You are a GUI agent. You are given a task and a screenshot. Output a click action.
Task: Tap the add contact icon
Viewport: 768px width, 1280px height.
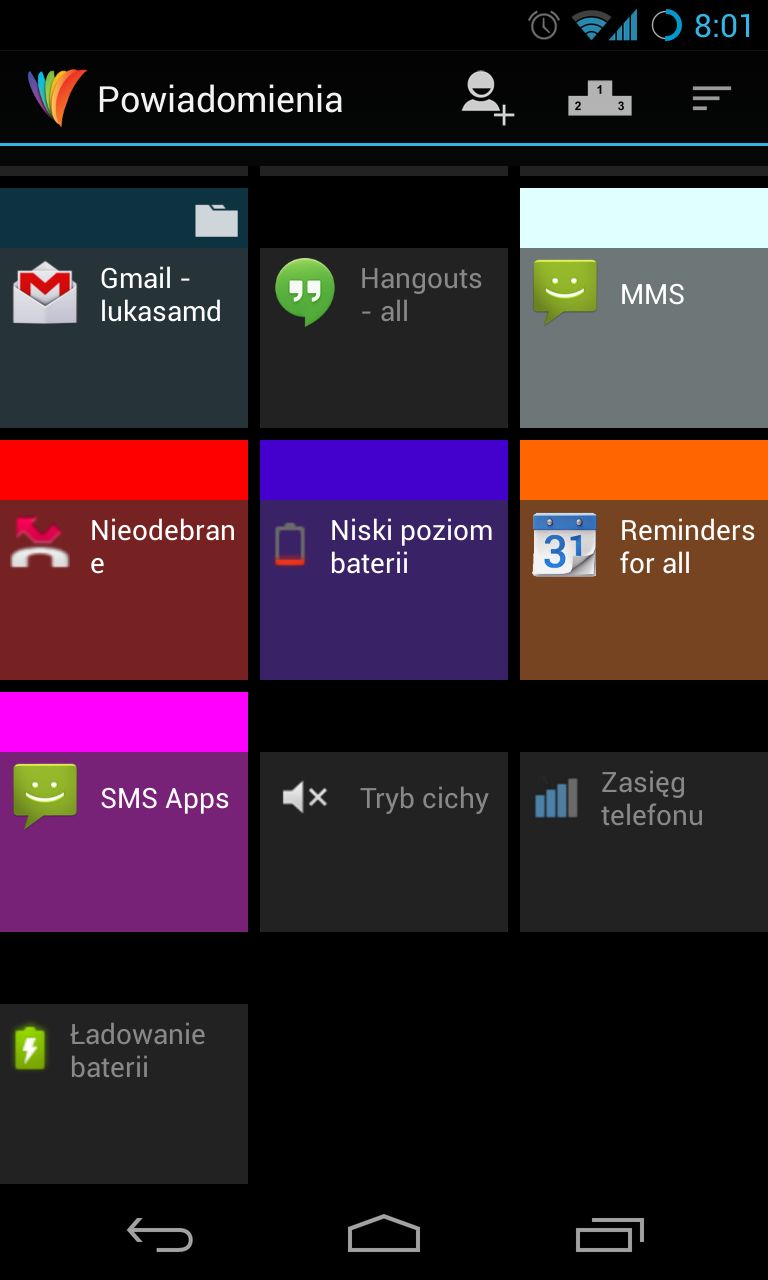488,98
